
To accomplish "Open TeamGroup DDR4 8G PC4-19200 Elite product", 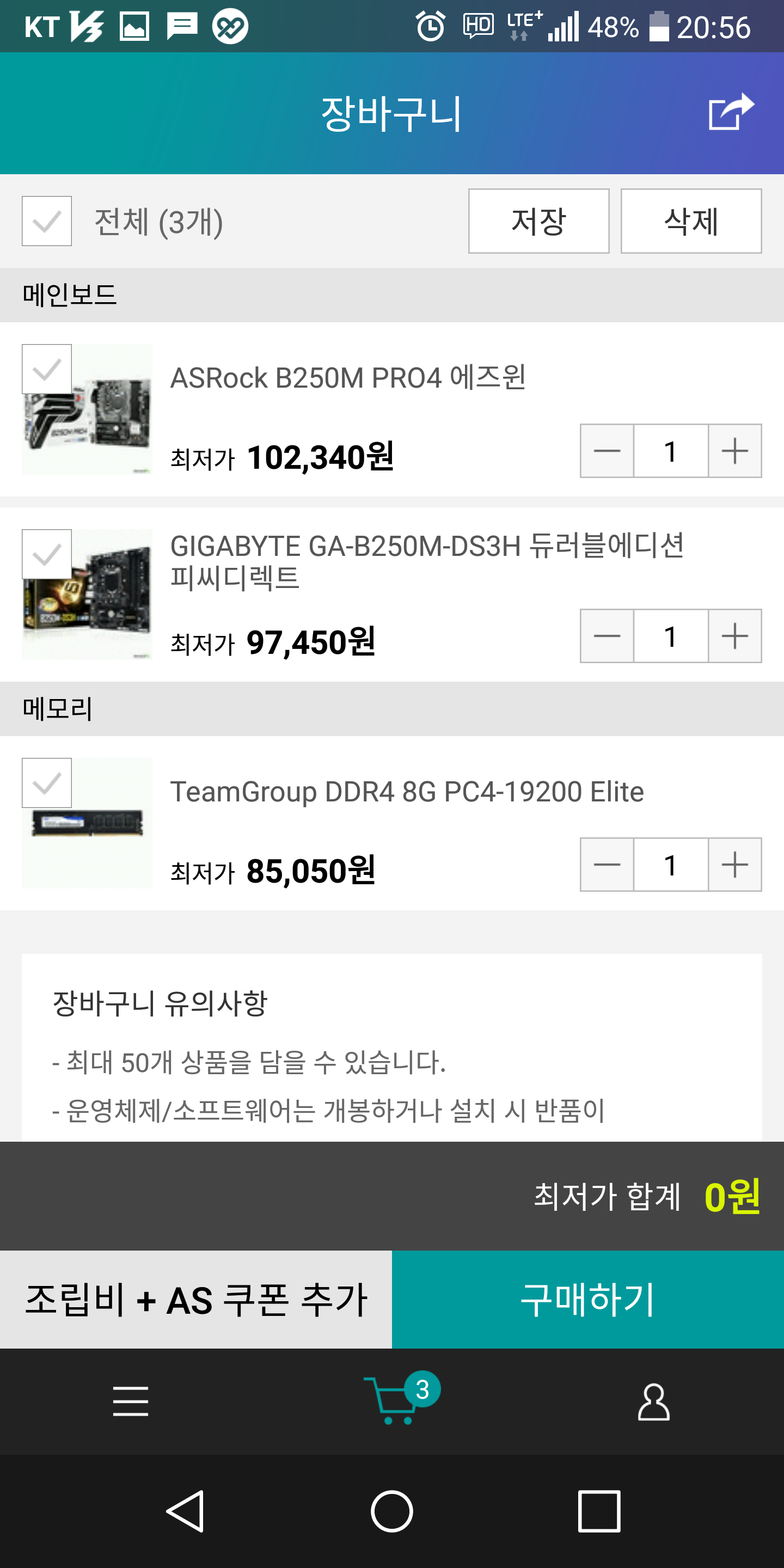I will (x=407, y=792).
